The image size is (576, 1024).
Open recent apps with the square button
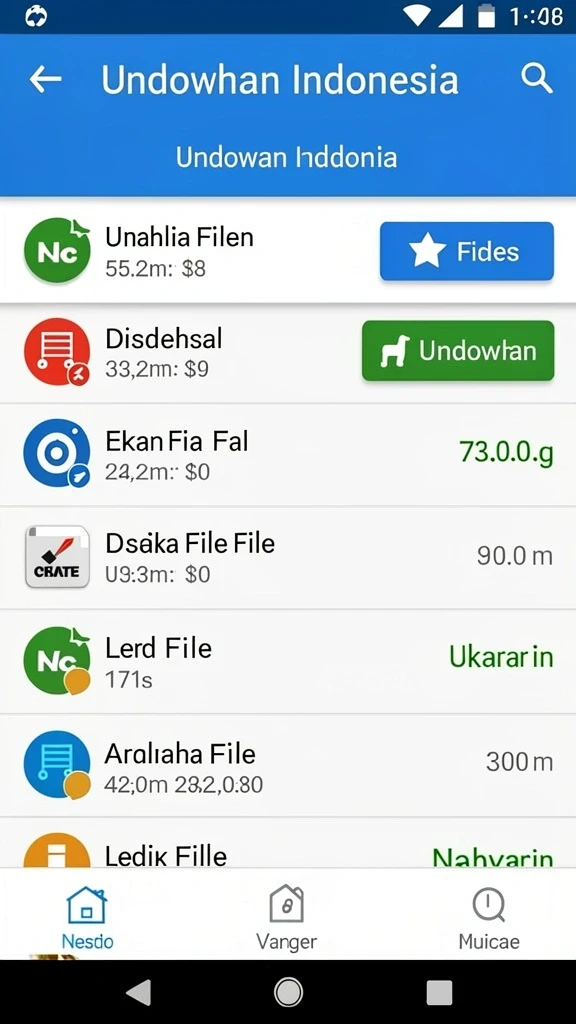(440, 993)
